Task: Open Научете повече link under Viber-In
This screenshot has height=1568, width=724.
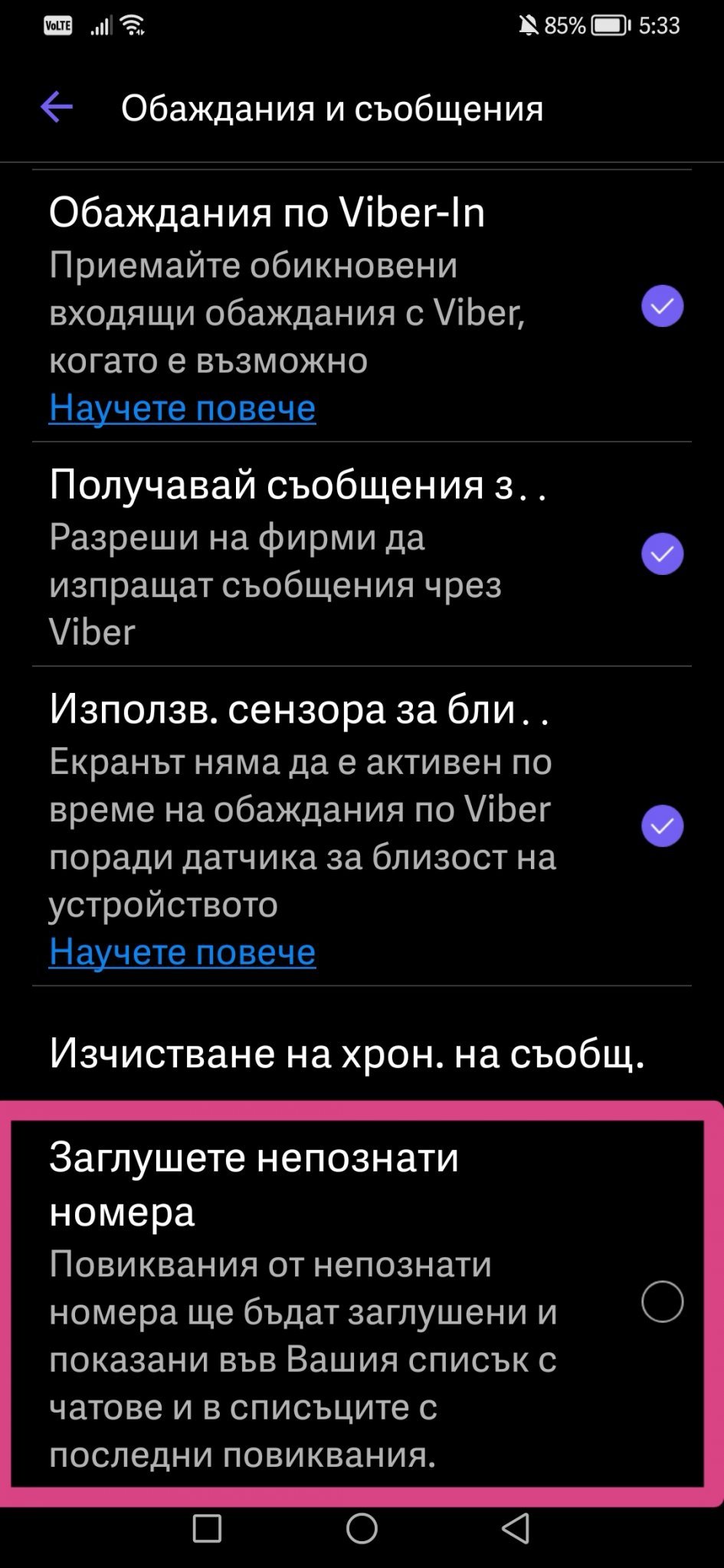Action: (182, 407)
